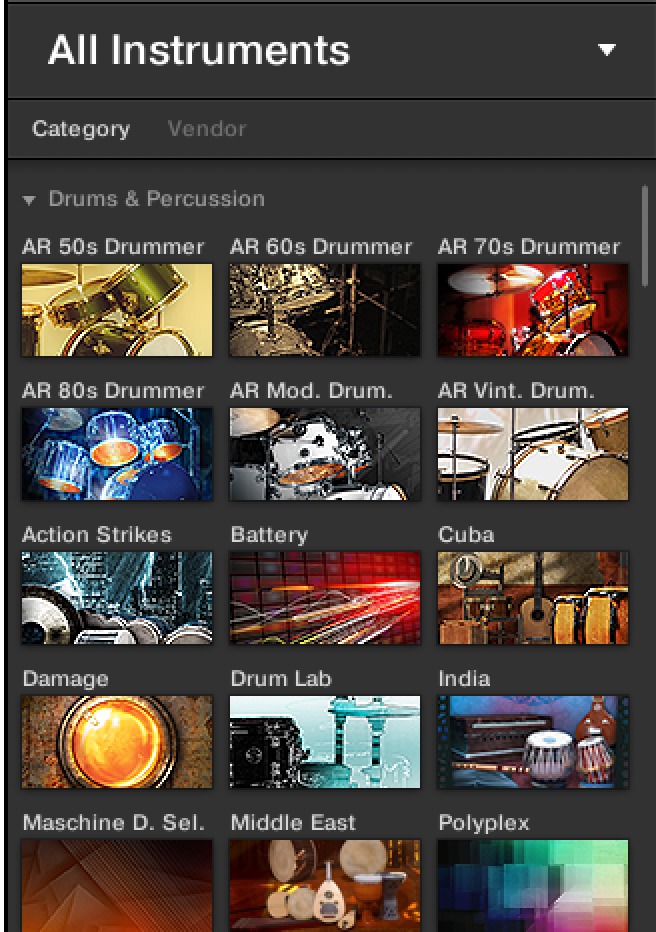Select the Cuba instrument

click(x=533, y=598)
